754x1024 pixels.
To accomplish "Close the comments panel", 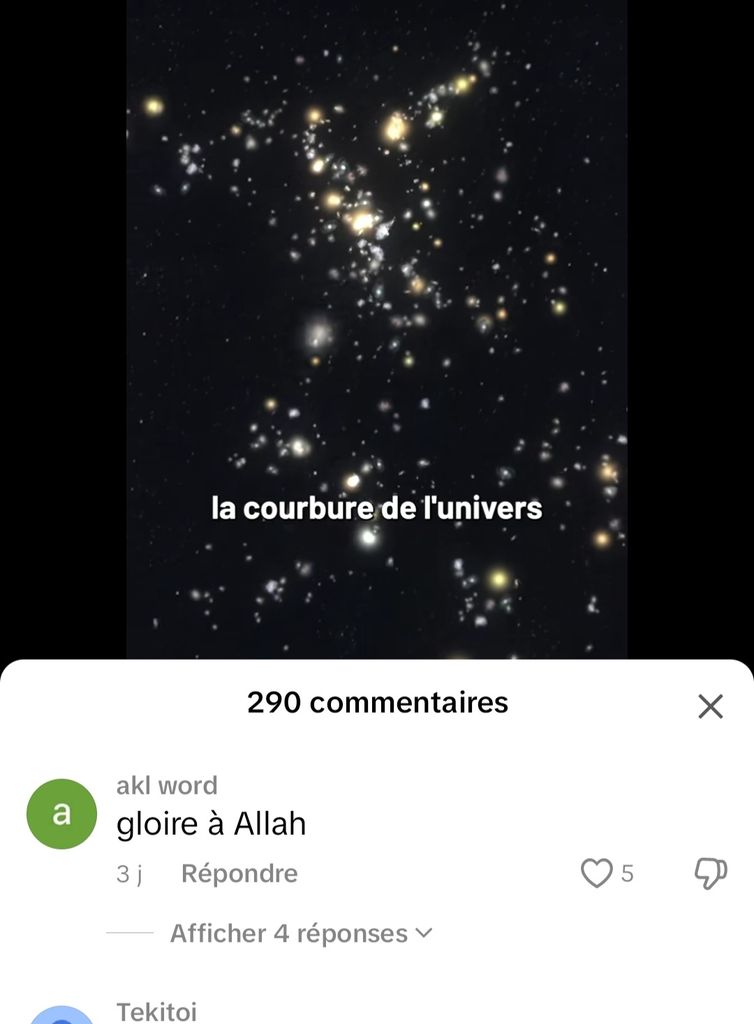I will (710, 707).
